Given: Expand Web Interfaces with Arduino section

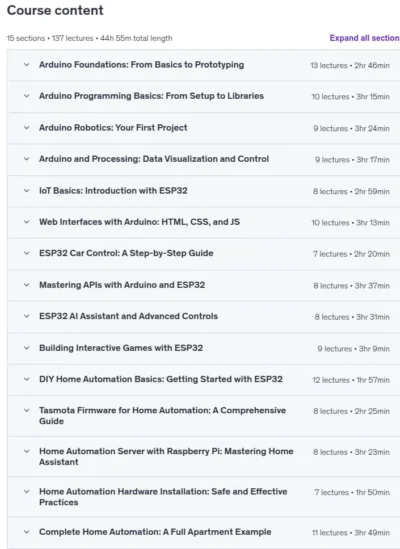Looking at the screenshot, I should click(204, 222).
